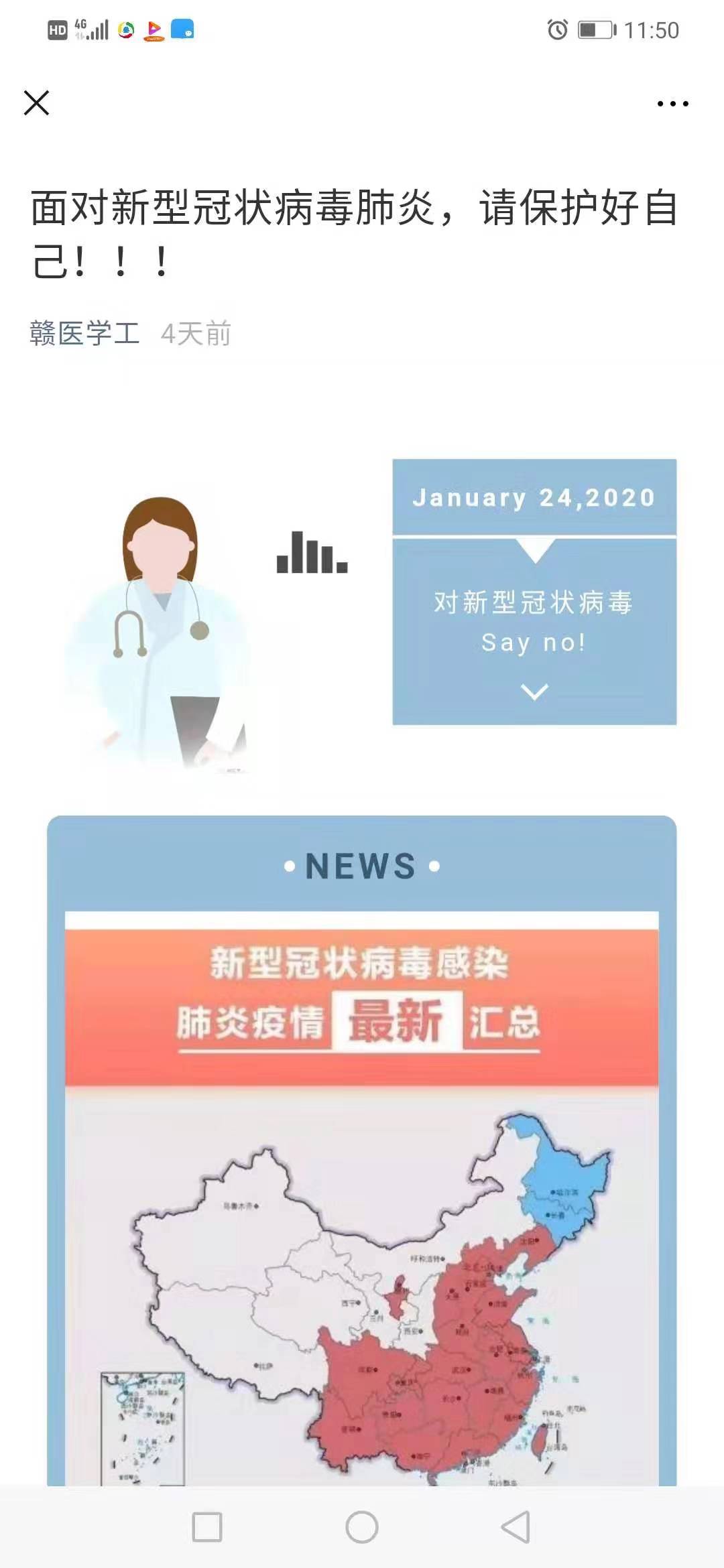Open the three-dot overflow menu
This screenshot has height=1568, width=724.
click(x=672, y=104)
